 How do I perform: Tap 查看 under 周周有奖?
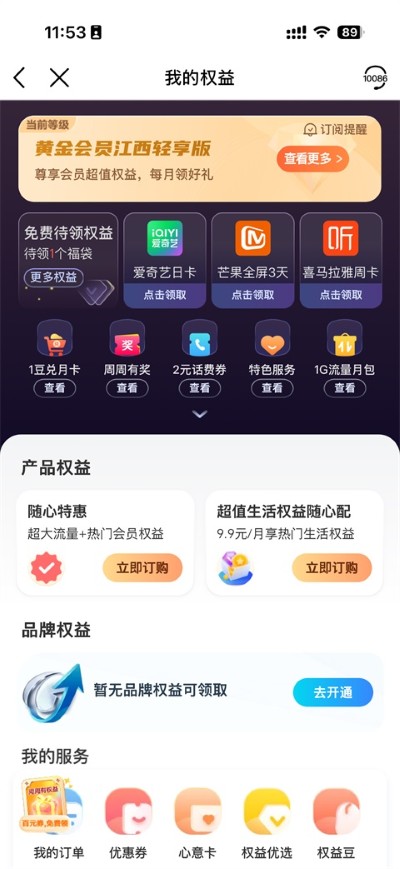(127, 389)
